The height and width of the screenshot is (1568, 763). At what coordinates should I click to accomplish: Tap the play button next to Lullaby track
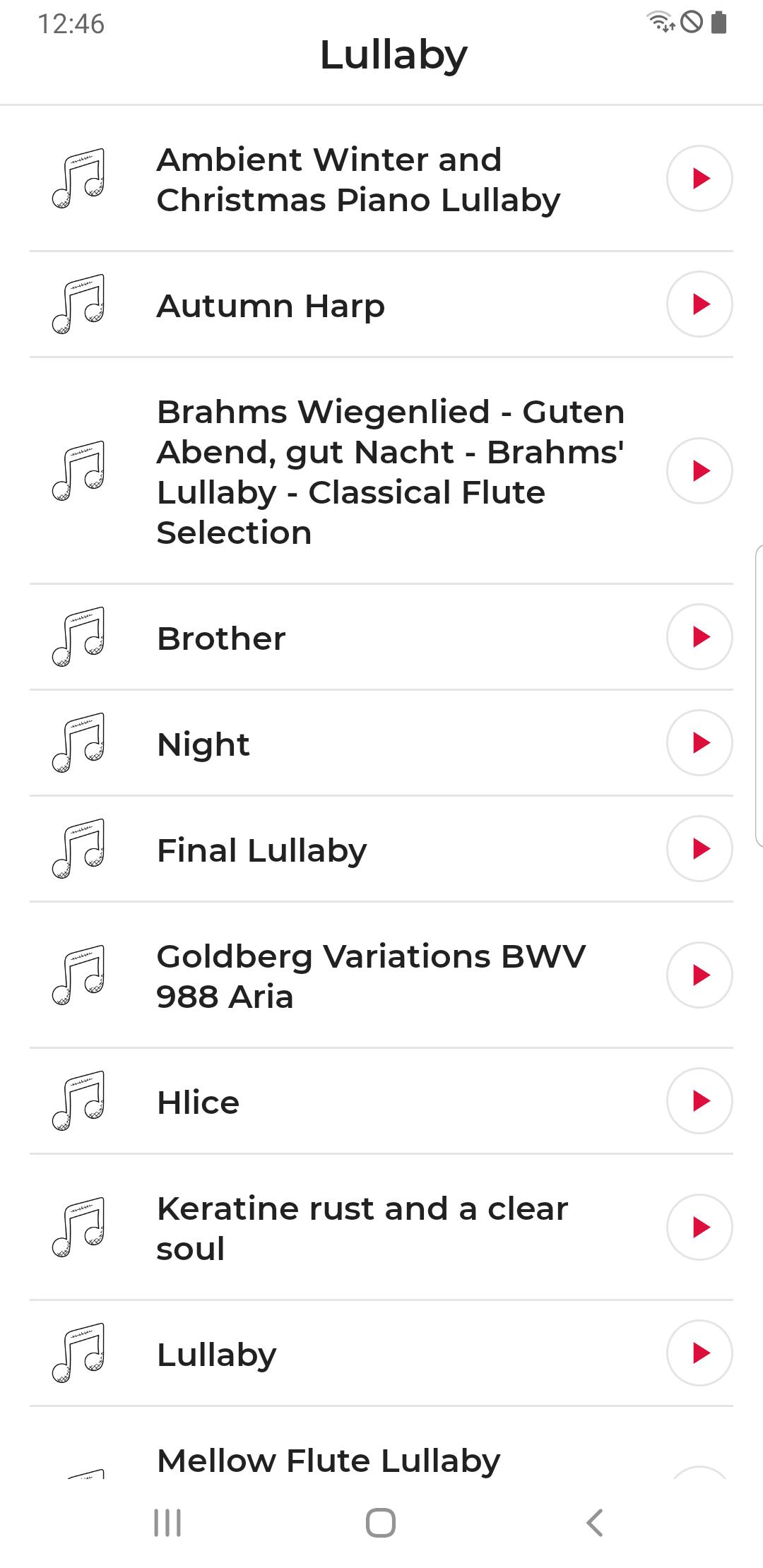pyautogui.click(x=699, y=1353)
